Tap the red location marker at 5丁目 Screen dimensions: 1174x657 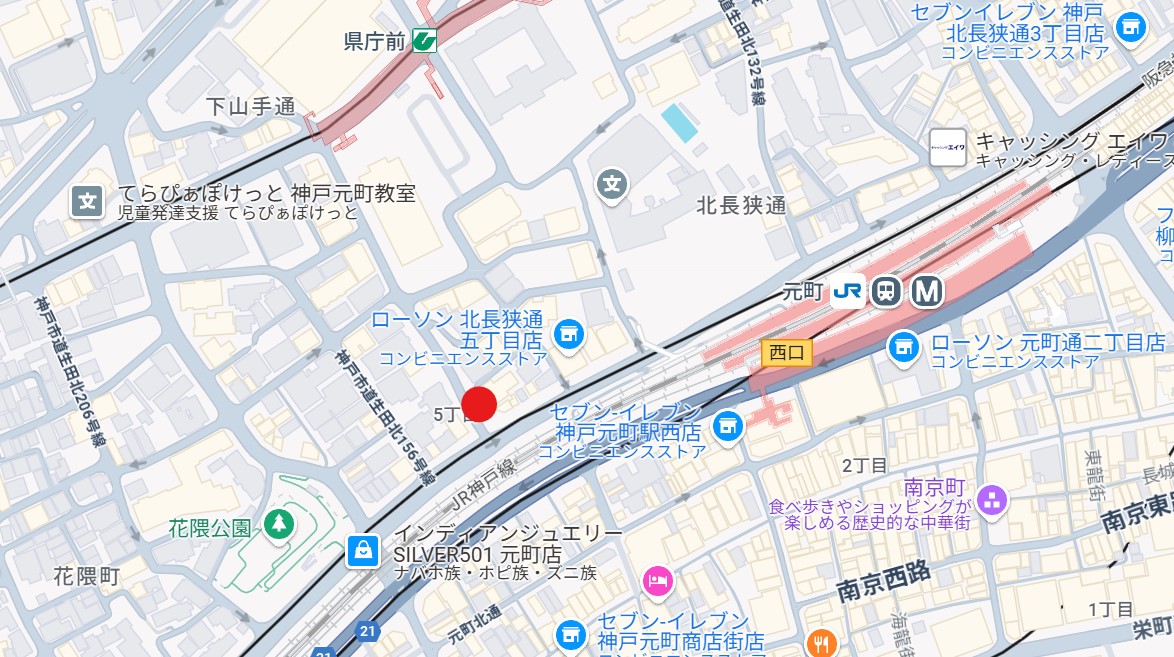[479, 404]
